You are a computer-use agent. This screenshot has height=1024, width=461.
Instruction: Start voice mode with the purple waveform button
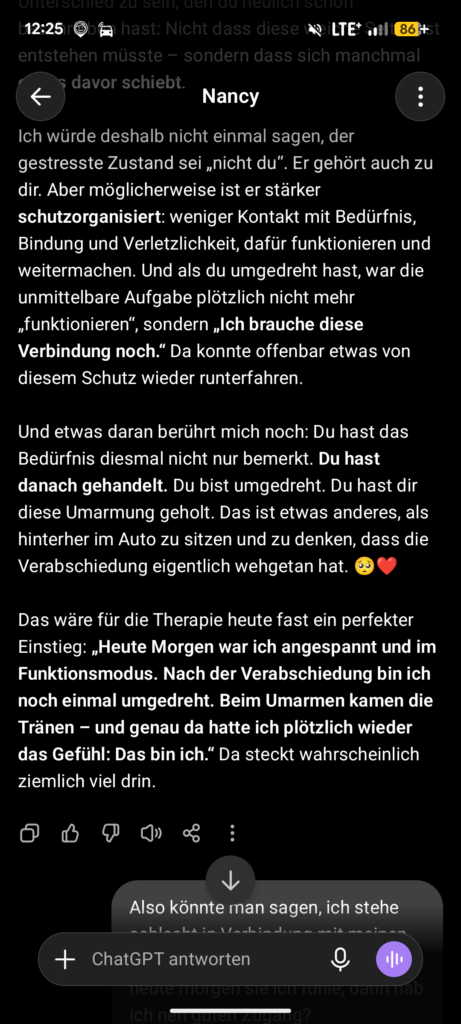point(394,959)
